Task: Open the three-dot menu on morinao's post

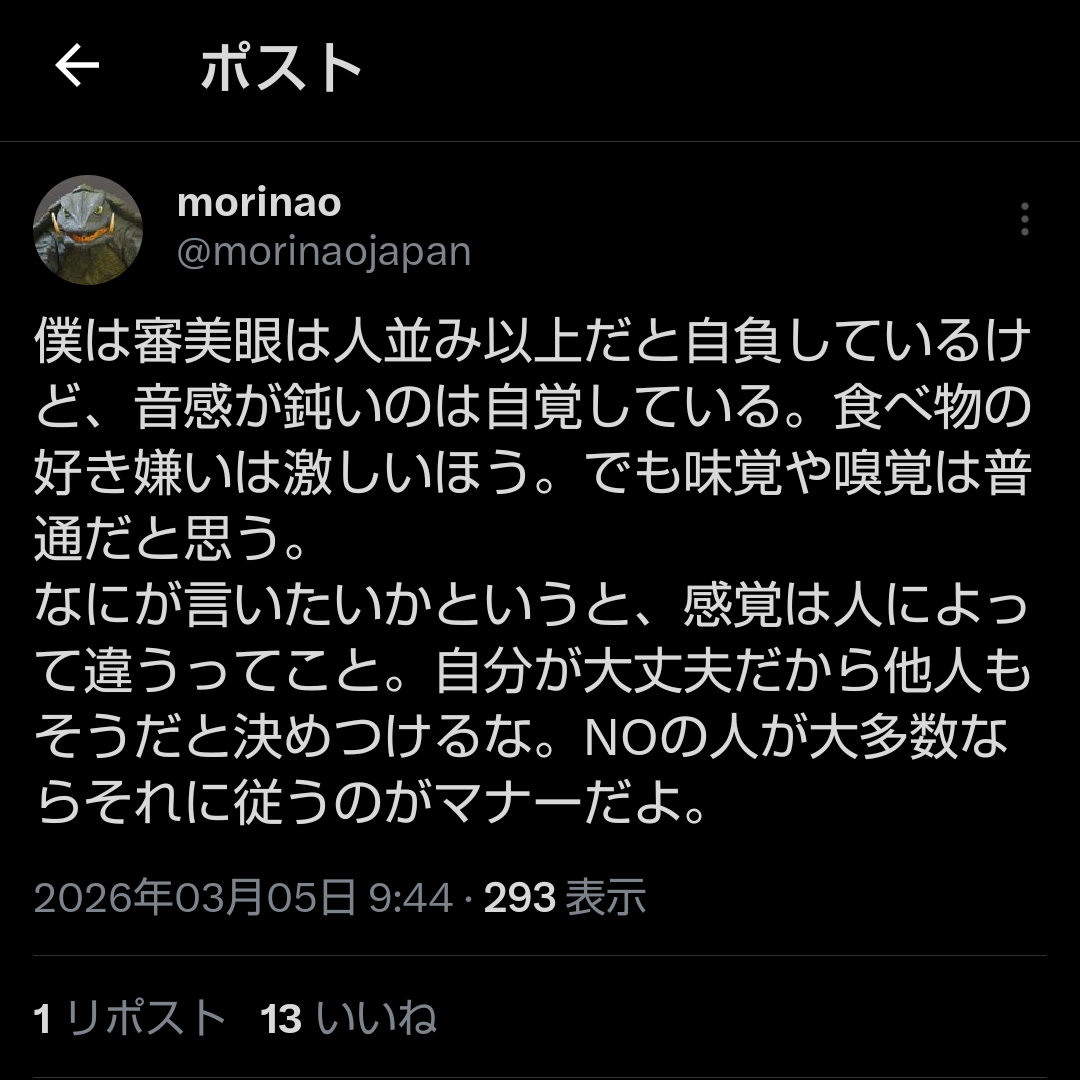Action: tap(1024, 219)
